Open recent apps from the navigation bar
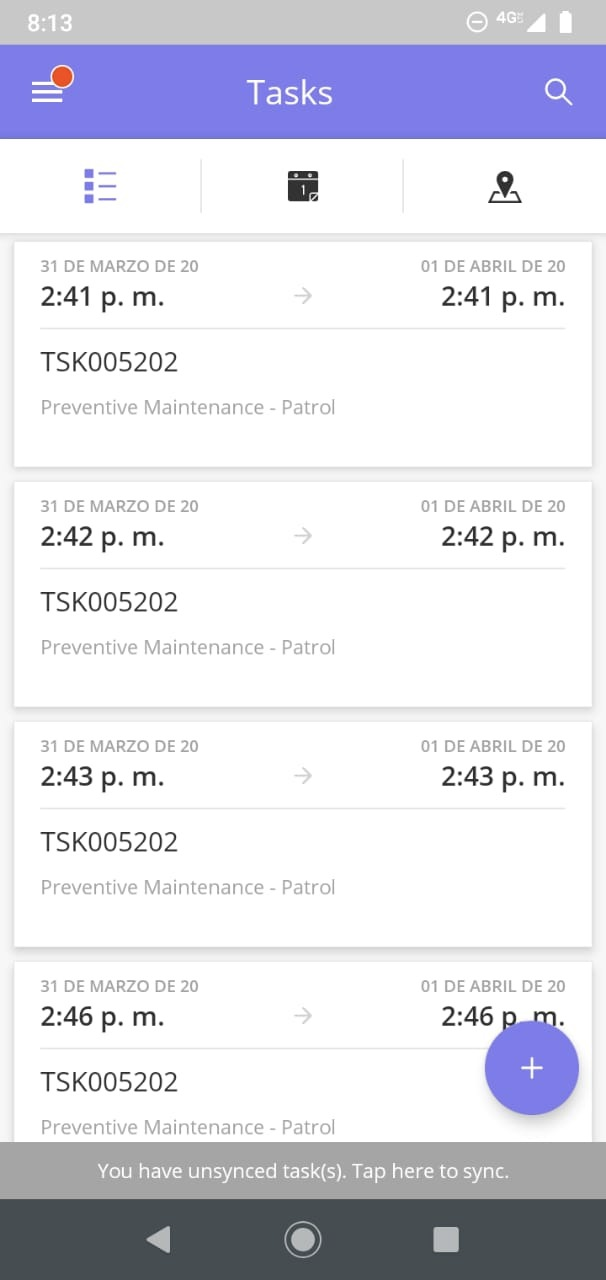 point(446,1240)
